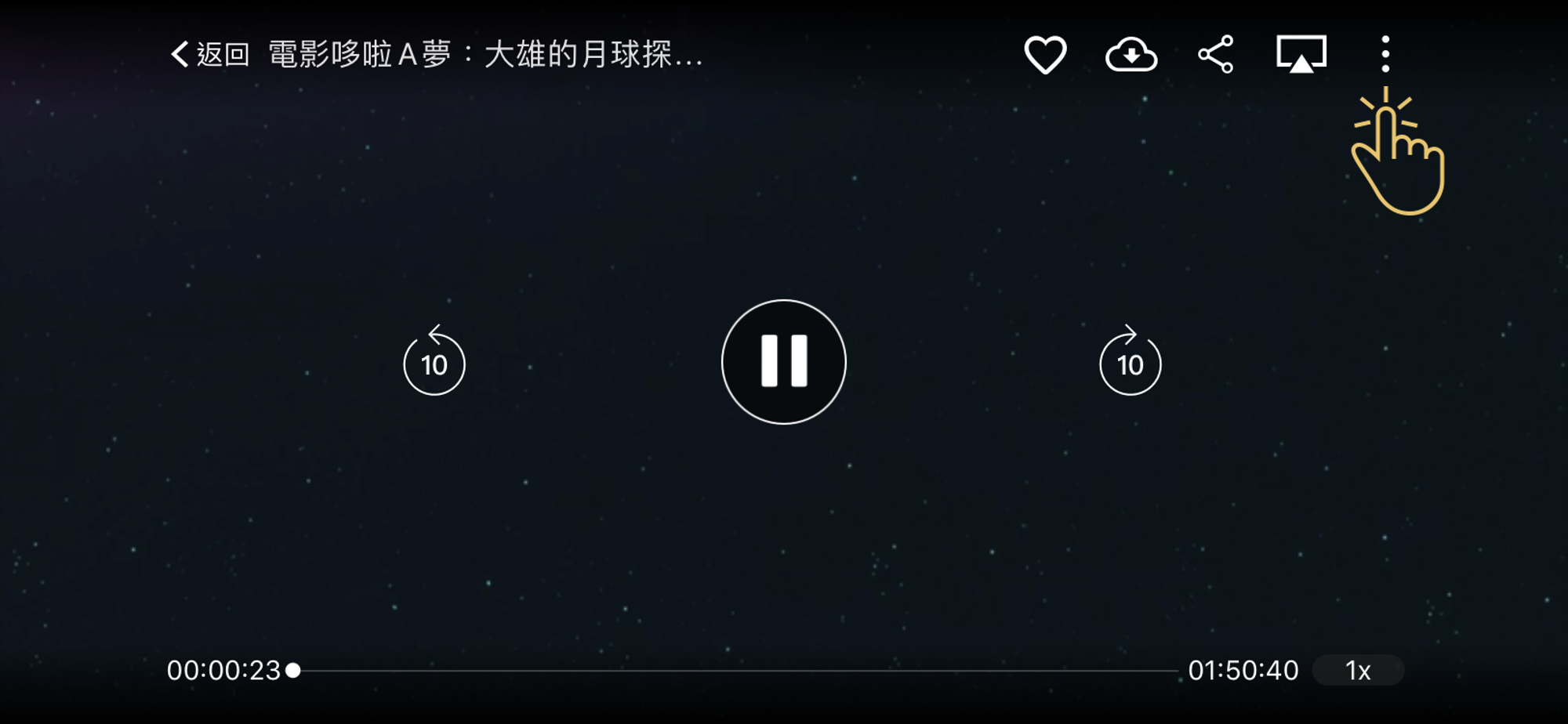Viewport: 1568px width, 724px height.
Task: Go back using the 返回 button
Action: pyautogui.click(x=210, y=54)
